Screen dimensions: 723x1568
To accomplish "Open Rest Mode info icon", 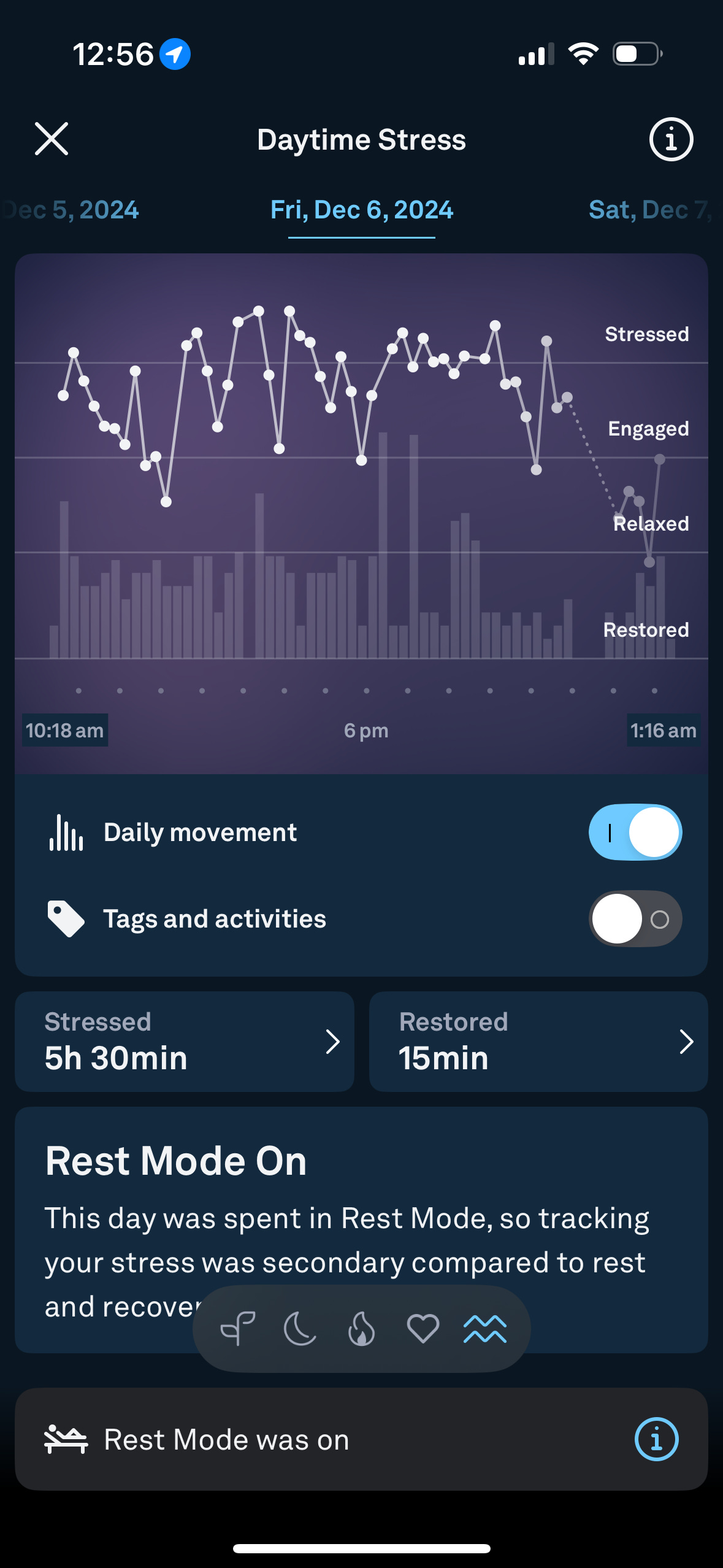I will 656,1439.
